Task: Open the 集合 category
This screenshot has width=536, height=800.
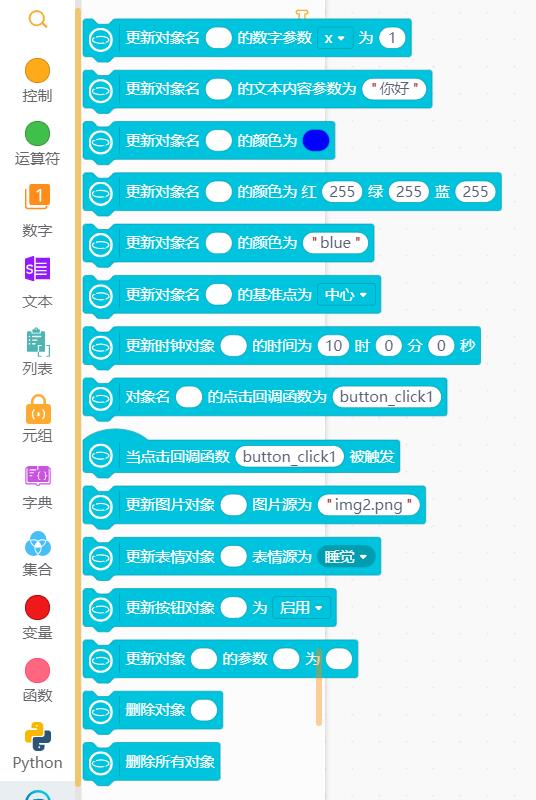Action: [37, 553]
